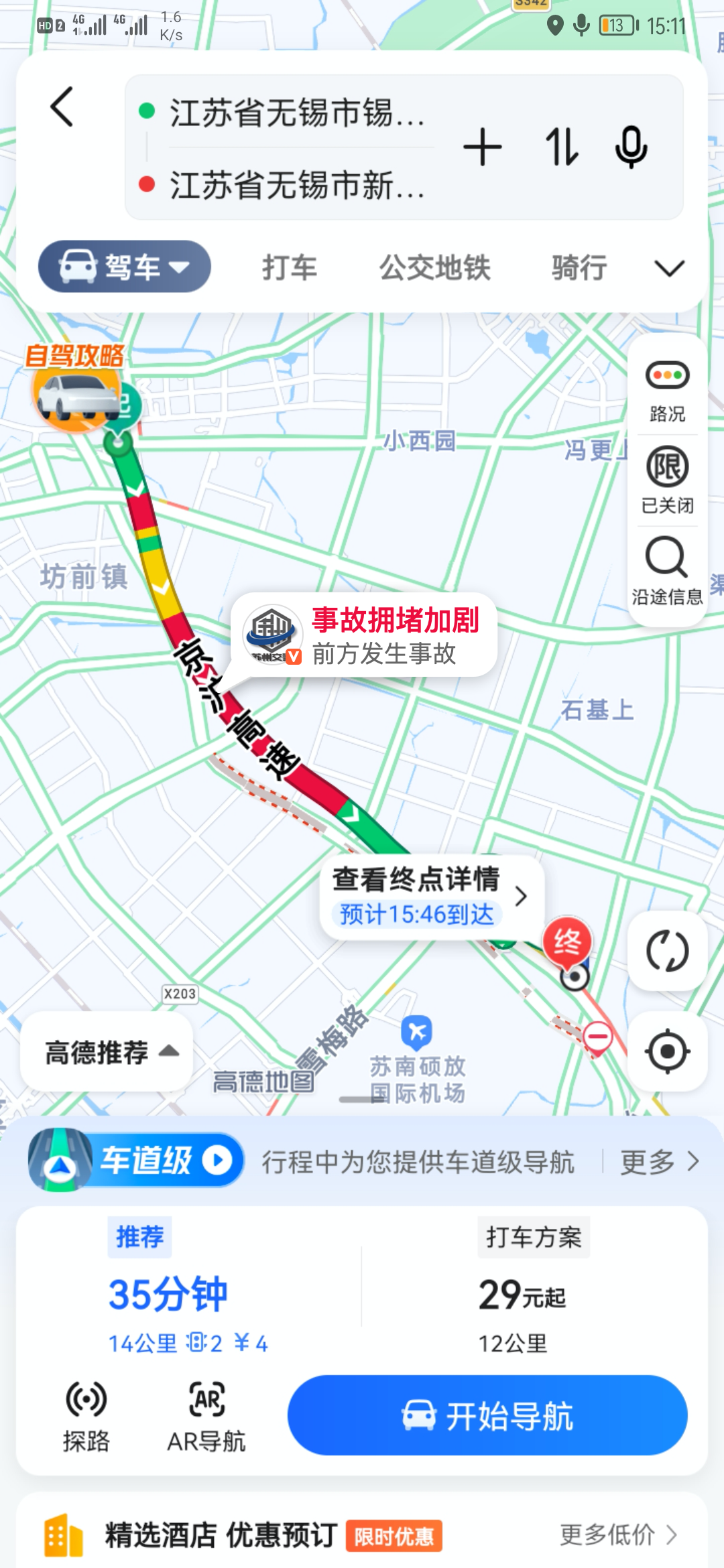724x1568 pixels.
Task: Switch to the 打车 tab
Action: (x=289, y=268)
